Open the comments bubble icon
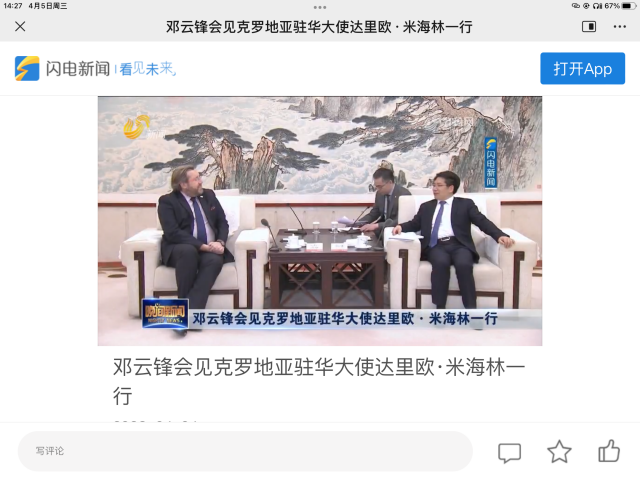This screenshot has height=480, width=640. click(510, 452)
